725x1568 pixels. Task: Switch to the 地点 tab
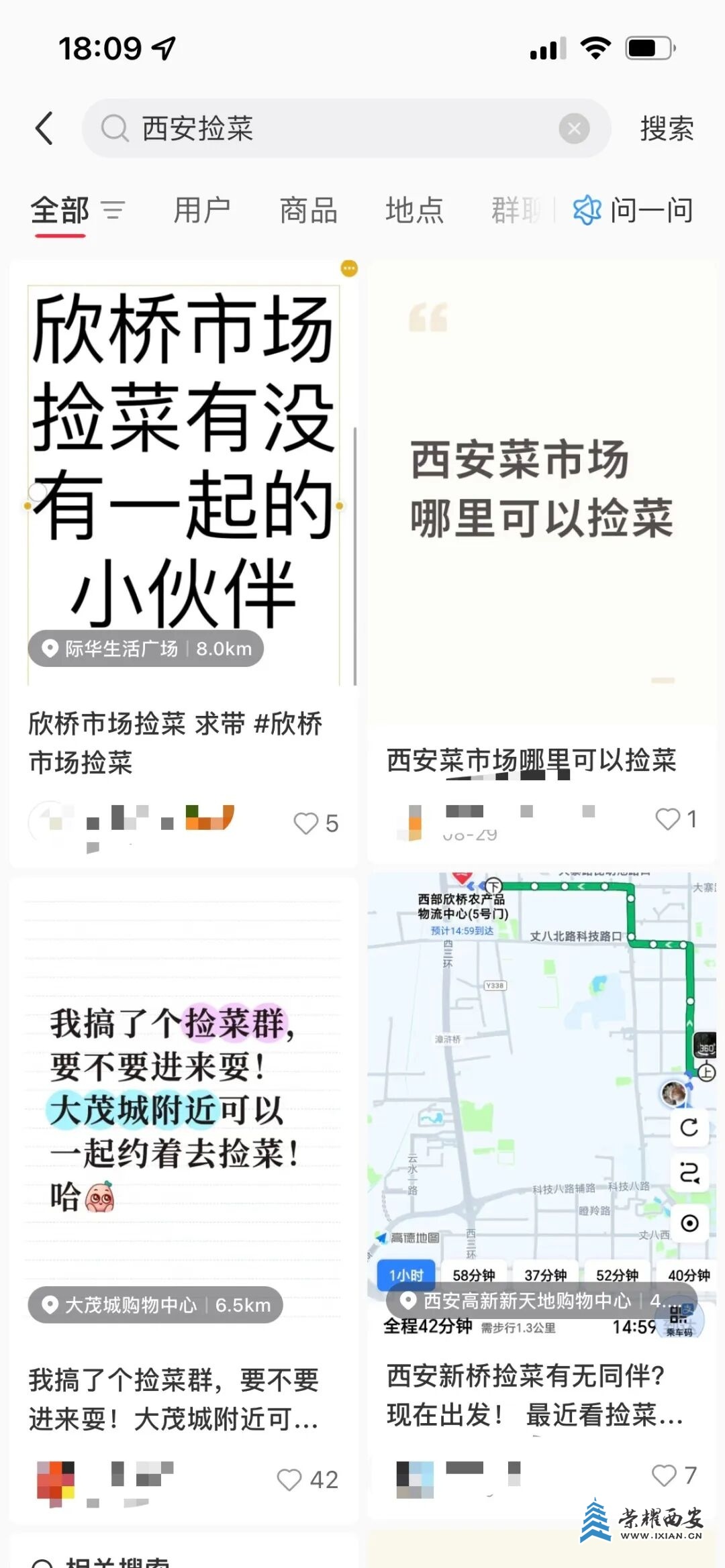click(414, 211)
